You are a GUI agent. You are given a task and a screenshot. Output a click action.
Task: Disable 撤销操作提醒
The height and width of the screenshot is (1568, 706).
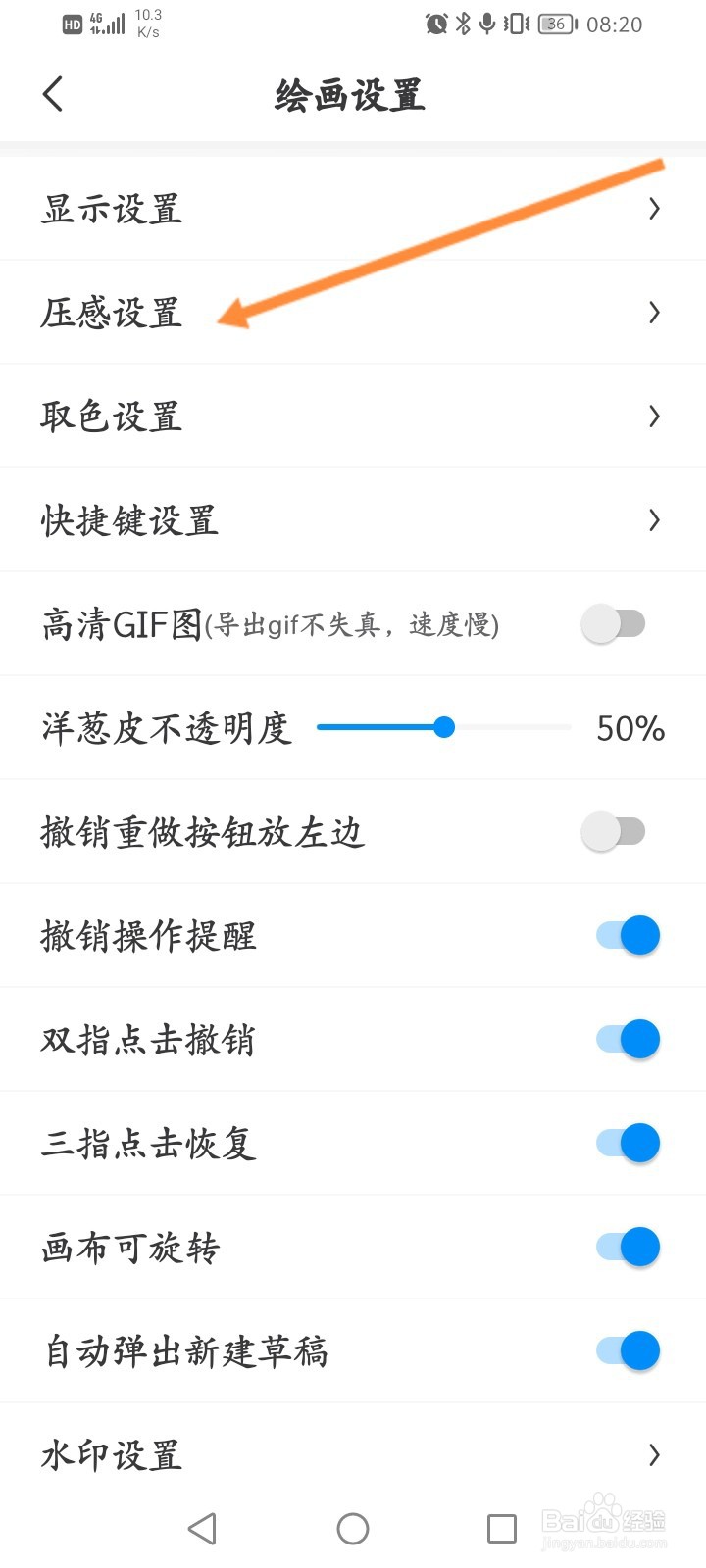click(628, 935)
